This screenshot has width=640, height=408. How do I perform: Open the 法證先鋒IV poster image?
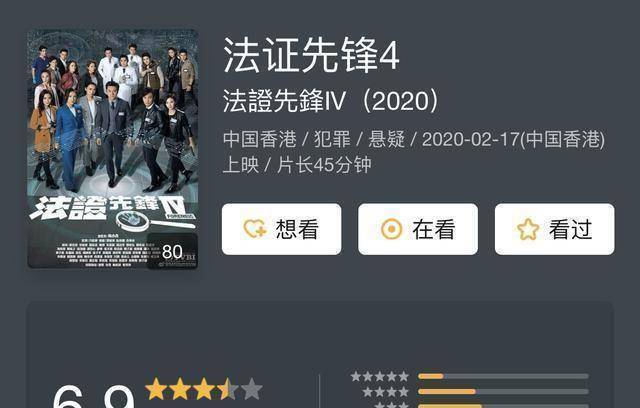pyautogui.click(x=112, y=149)
